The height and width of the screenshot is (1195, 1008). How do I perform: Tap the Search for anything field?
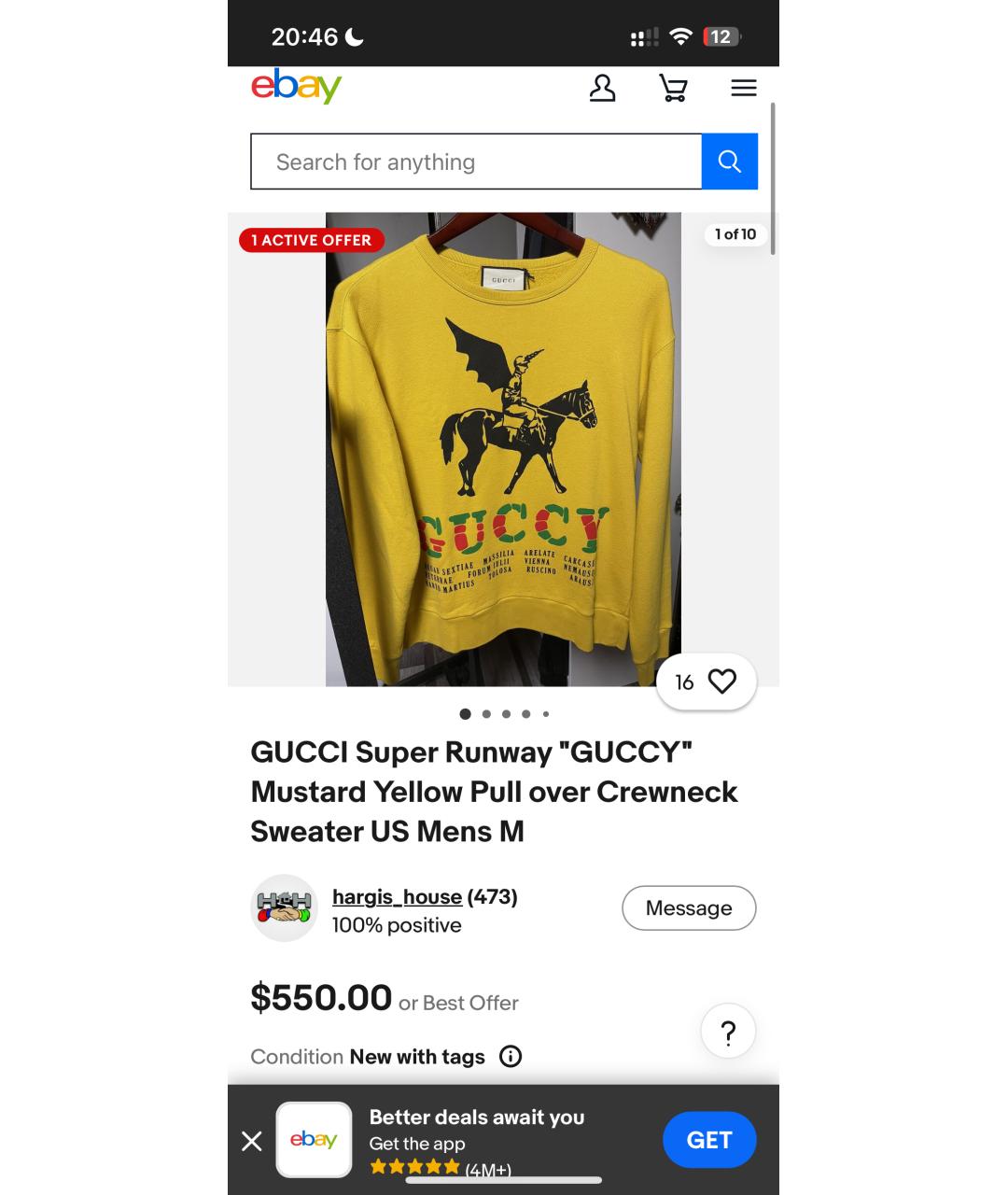coord(476,161)
